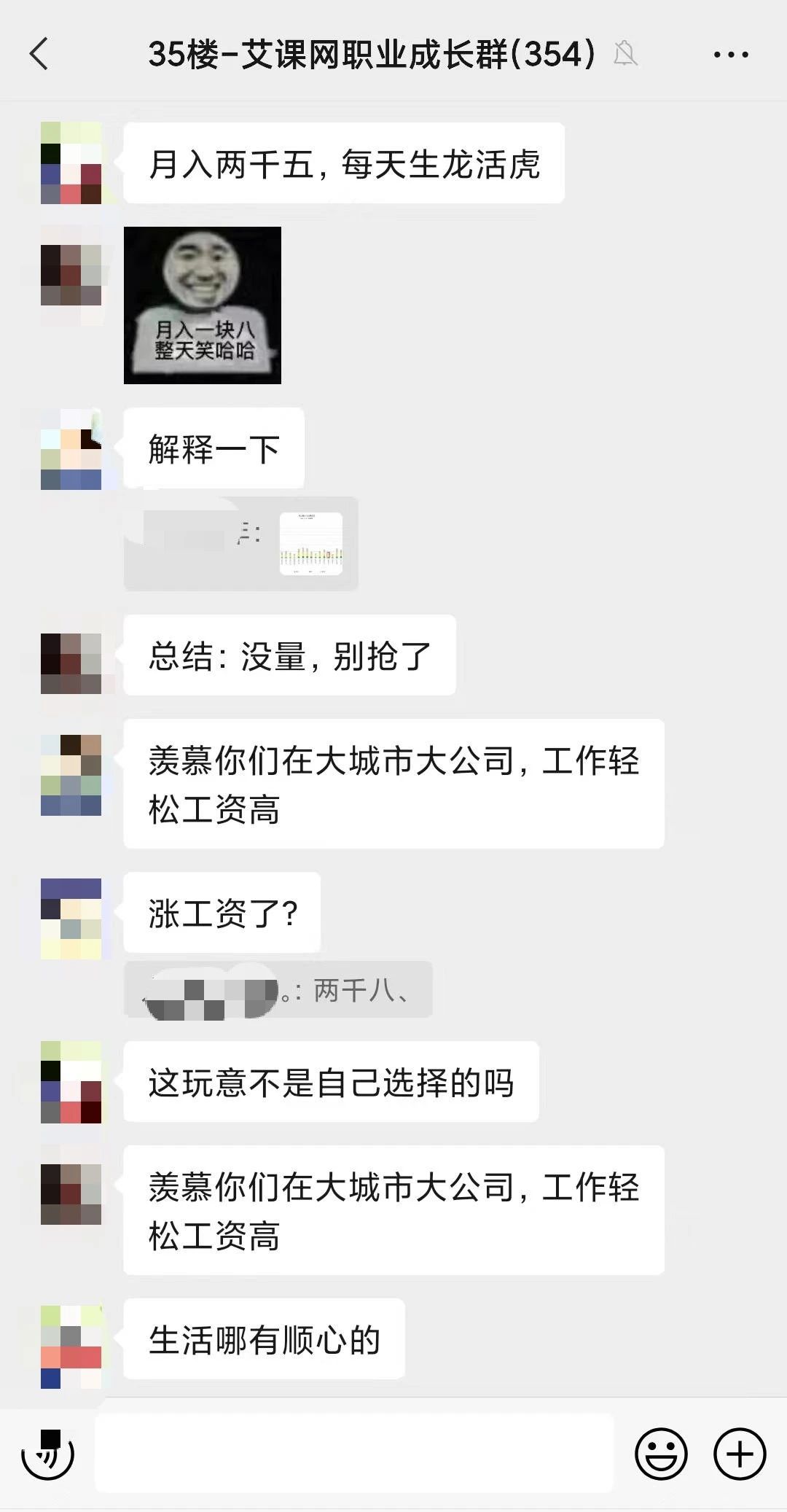Tap the quoted 两千八 reply
787x1512 pixels.
(x=278, y=990)
